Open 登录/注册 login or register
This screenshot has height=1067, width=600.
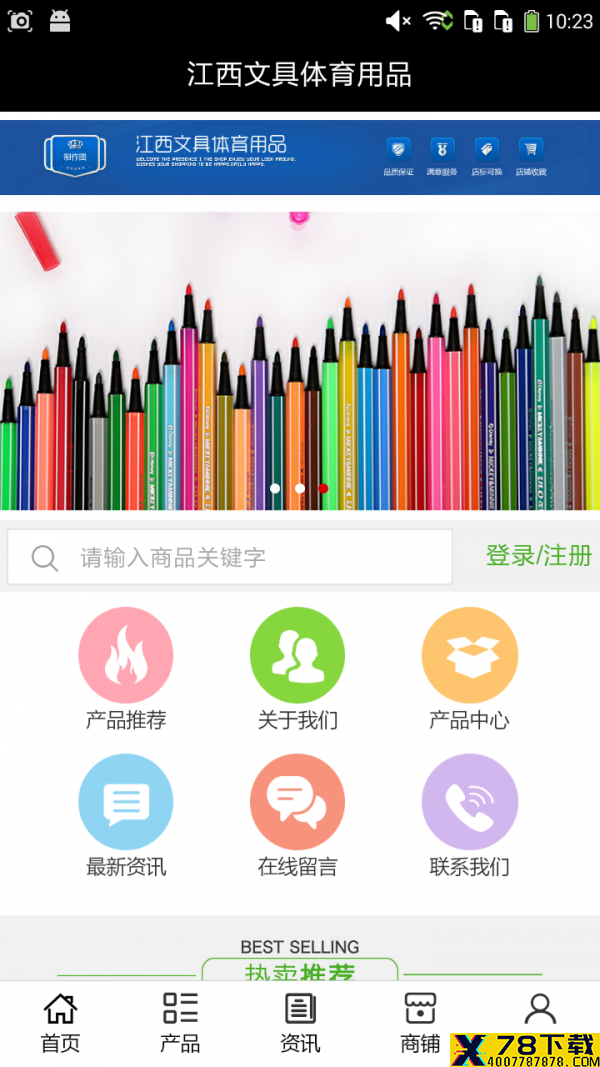(x=538, y=556)
